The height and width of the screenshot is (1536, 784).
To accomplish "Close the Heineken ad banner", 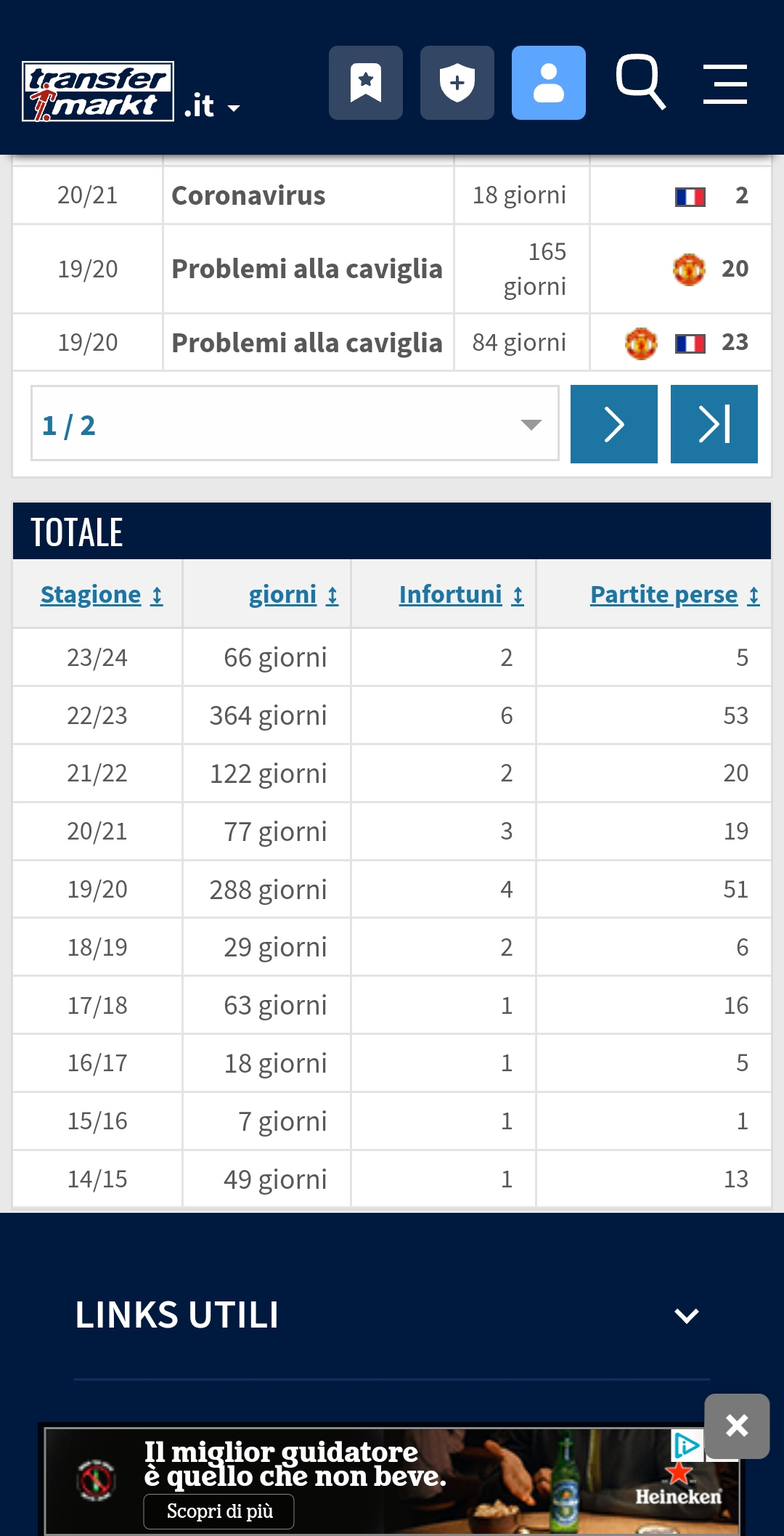I will point(737,1426).
